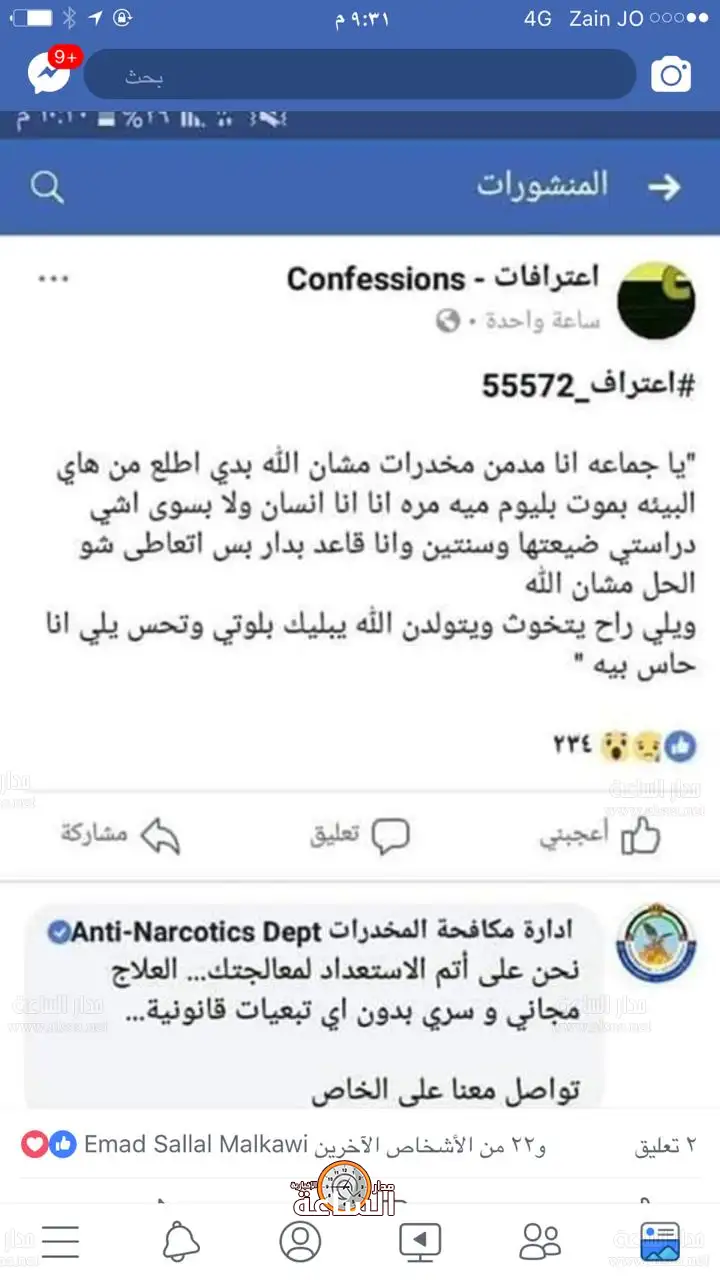Viewport: 720px width, 1280px height.
Task: Comment on the post via تعليق
Action: [360, 836]
